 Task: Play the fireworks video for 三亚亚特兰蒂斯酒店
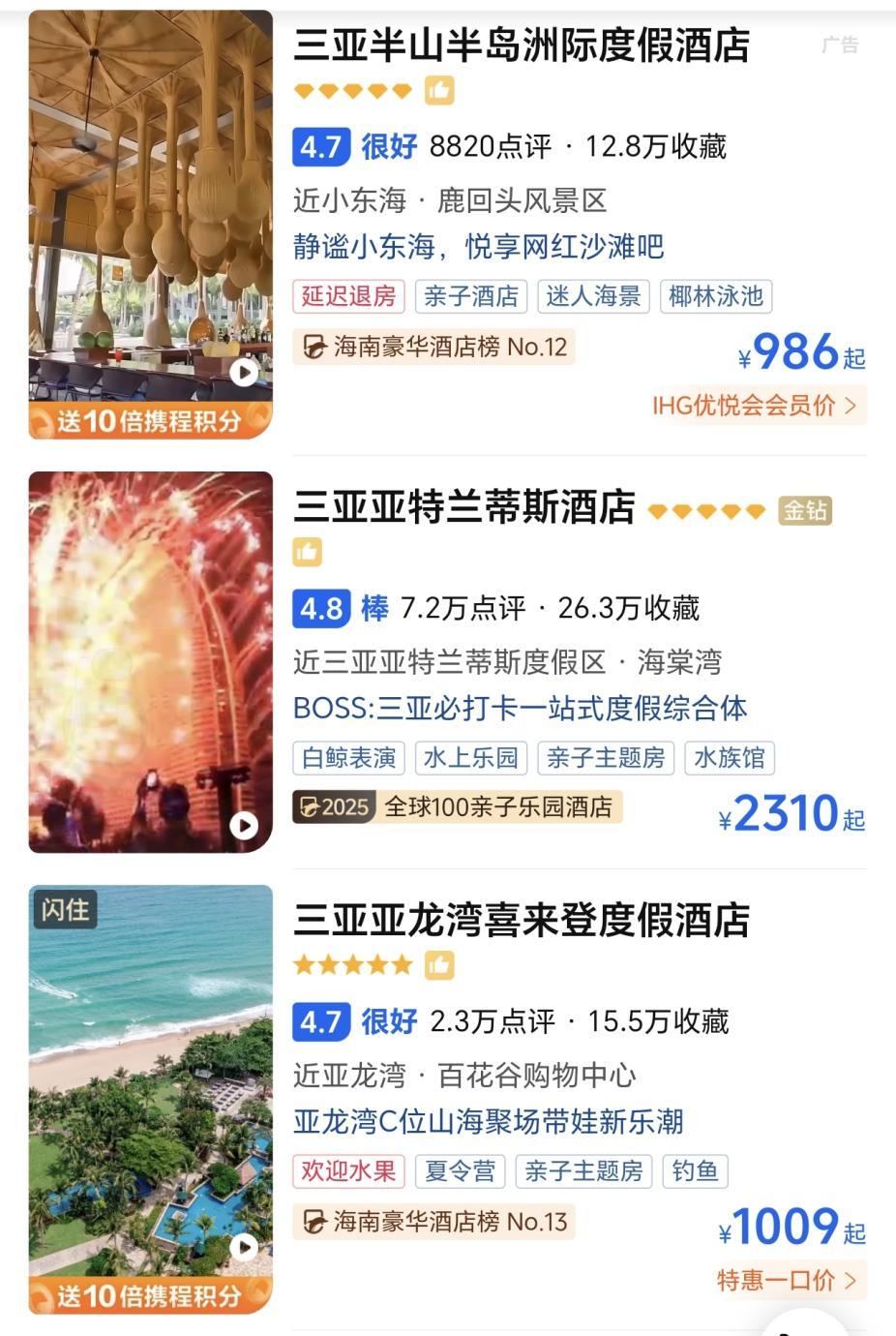(244, 824)
